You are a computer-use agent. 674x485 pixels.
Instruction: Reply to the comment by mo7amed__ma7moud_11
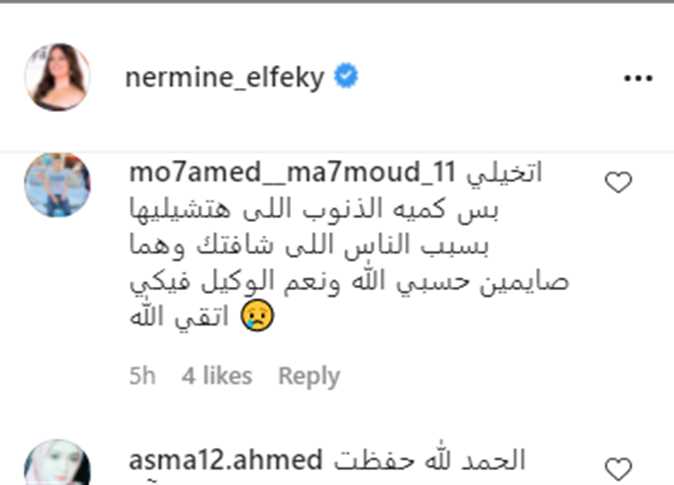(x=308, y=376)
